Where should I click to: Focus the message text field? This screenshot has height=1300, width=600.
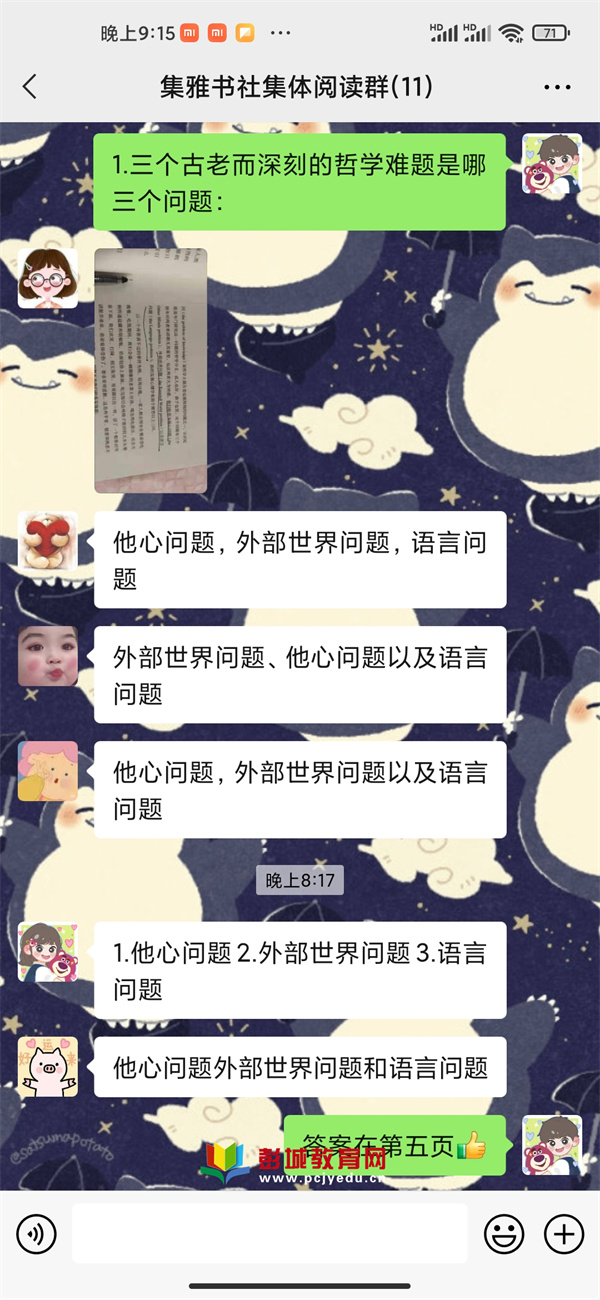tap(269, 1234)
